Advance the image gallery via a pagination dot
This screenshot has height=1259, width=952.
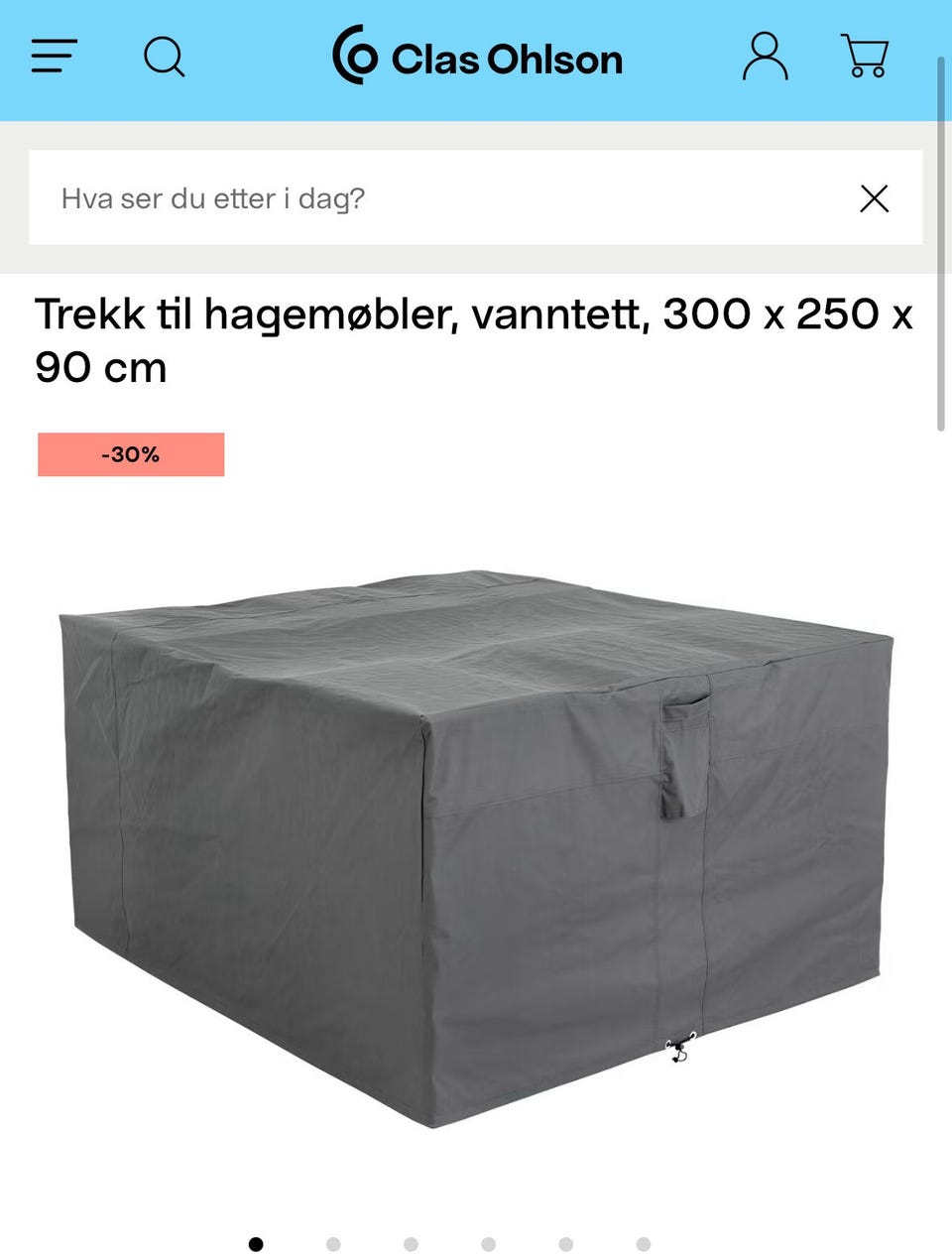332,1242
